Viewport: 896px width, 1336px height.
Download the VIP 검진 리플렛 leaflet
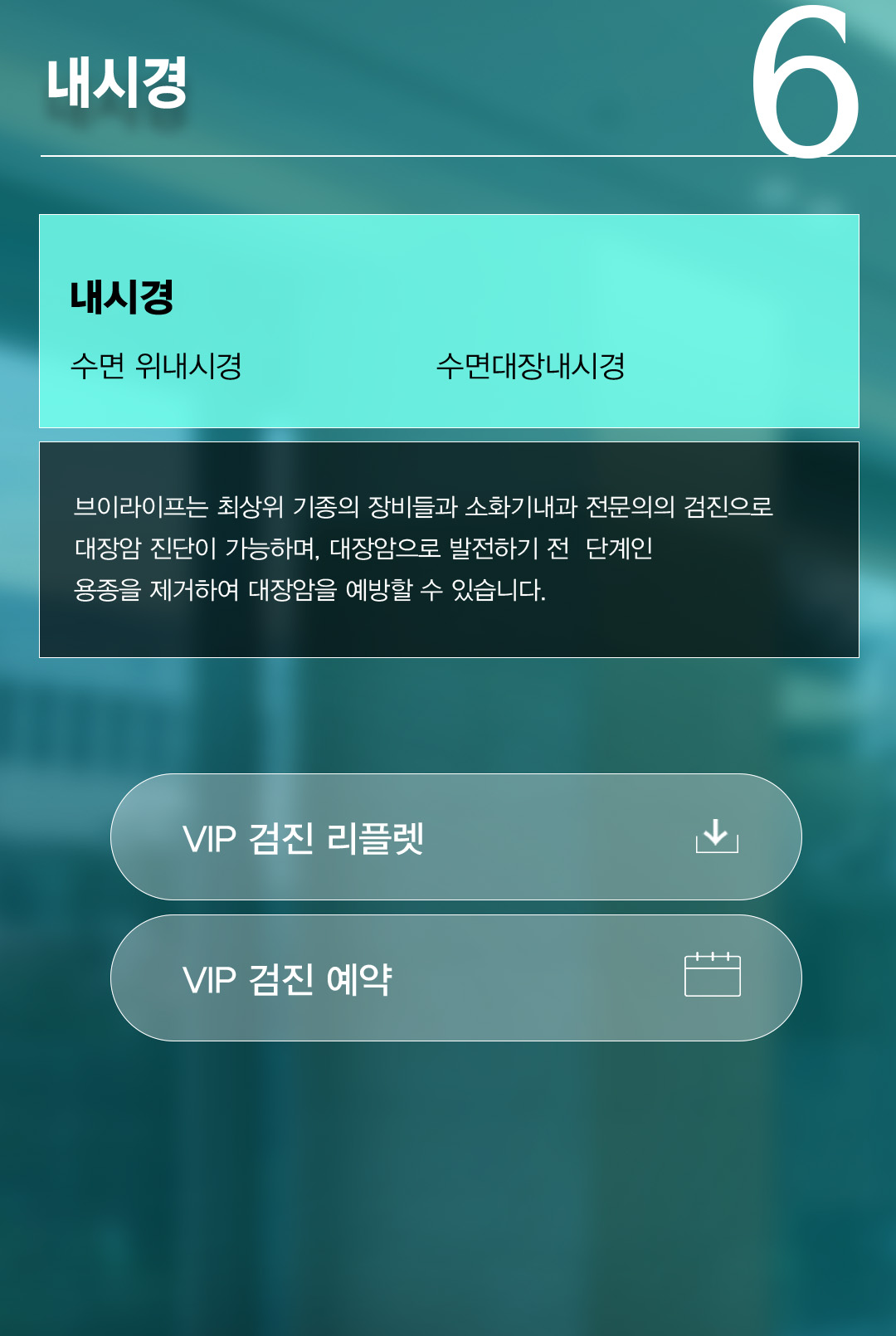456,837
